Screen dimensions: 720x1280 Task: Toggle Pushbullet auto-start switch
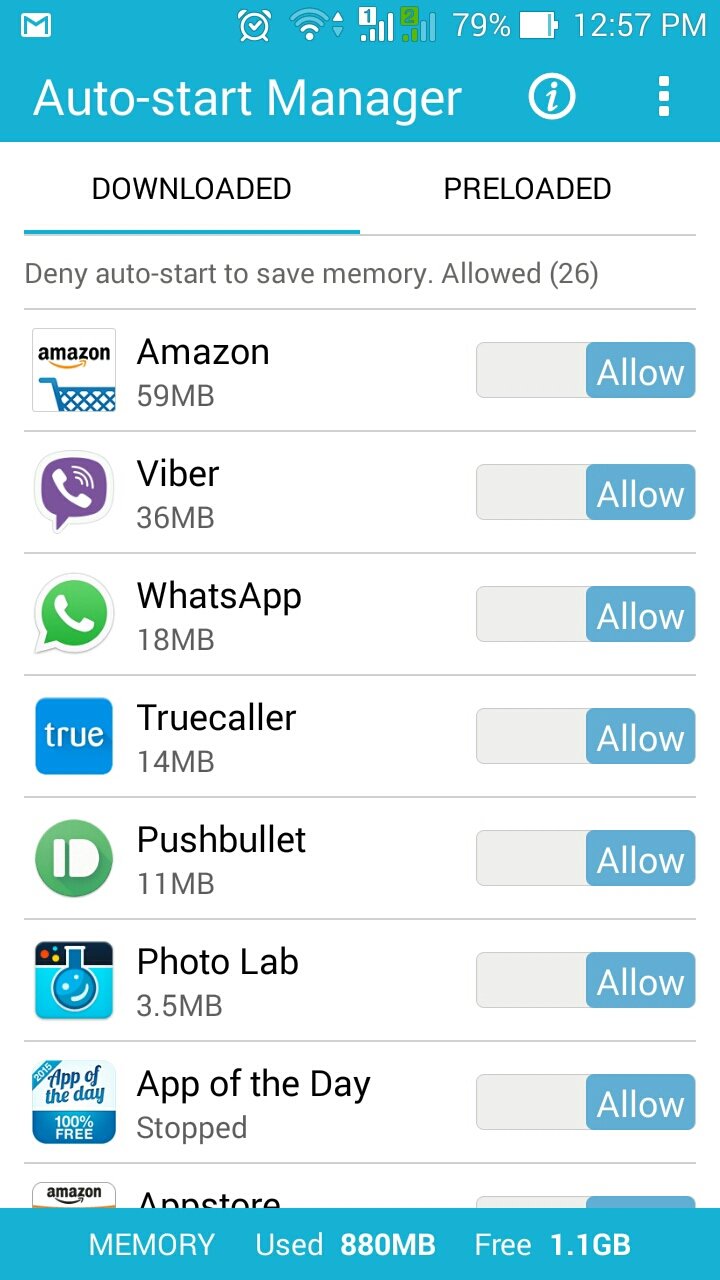(x=585, y=858)
